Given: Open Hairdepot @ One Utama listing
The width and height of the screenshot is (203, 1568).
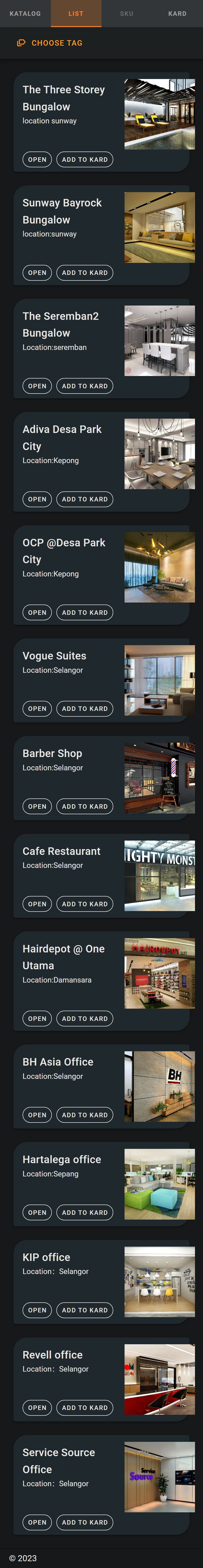Looking at the screenshot, I should point(37,1018).
